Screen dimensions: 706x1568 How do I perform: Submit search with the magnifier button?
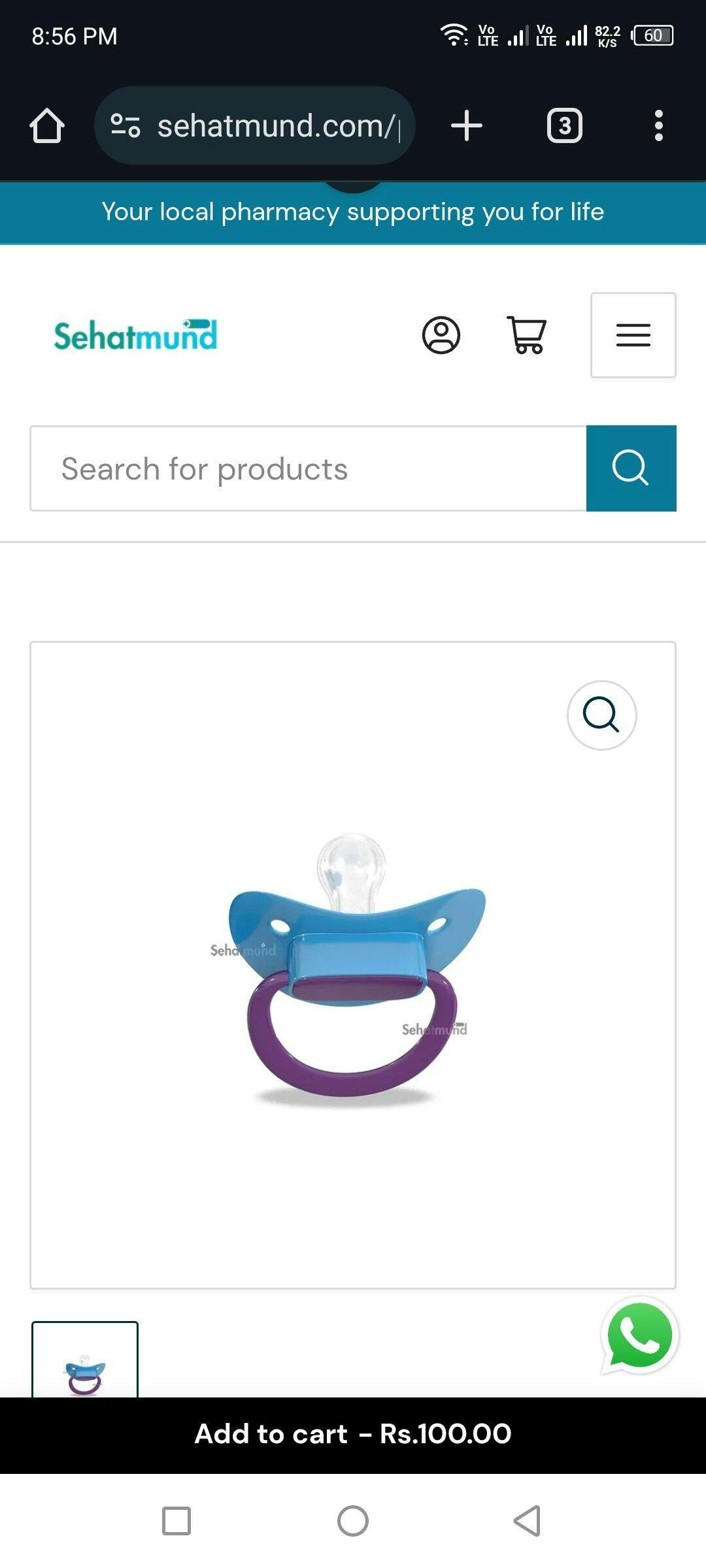(631, 468)
